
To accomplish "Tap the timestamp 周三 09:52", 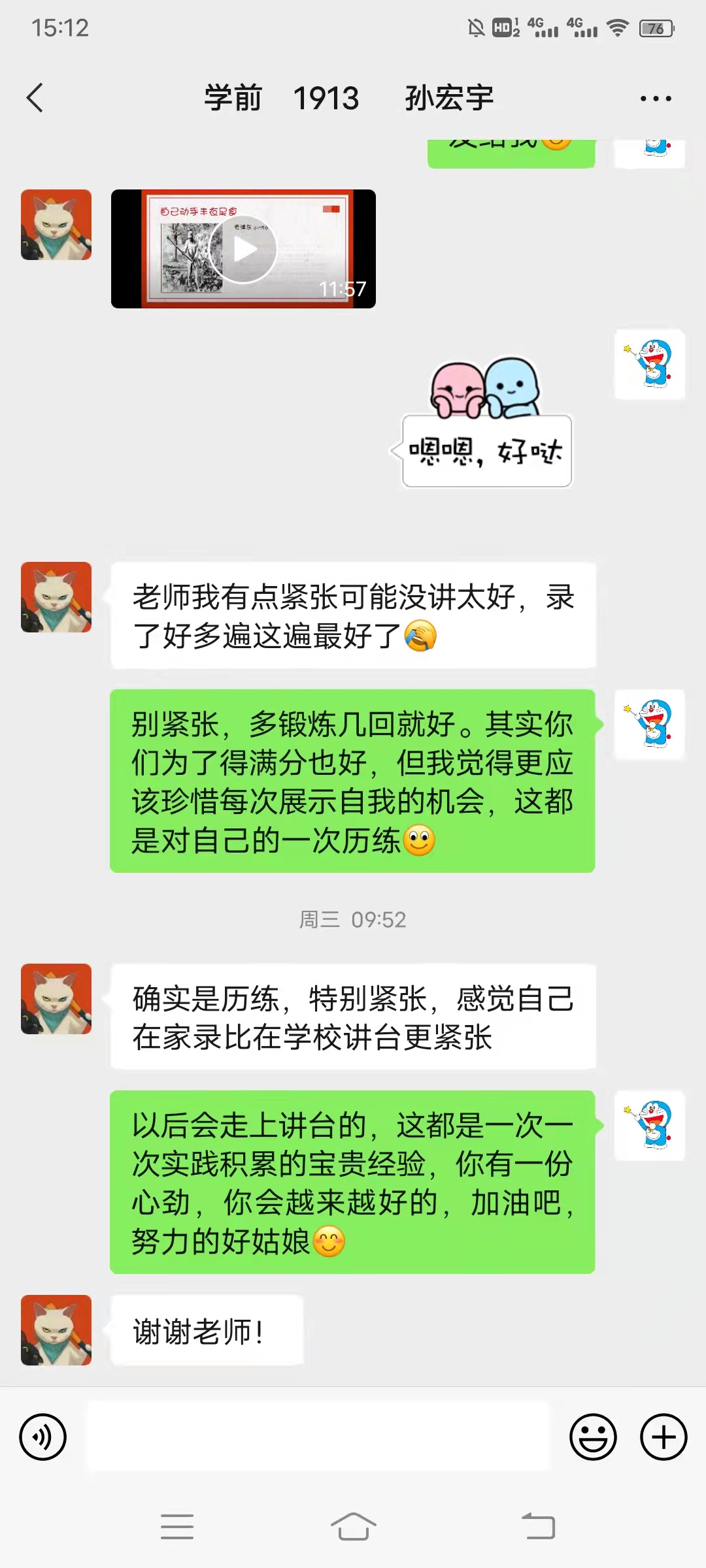I will click(x=353, y=920).
